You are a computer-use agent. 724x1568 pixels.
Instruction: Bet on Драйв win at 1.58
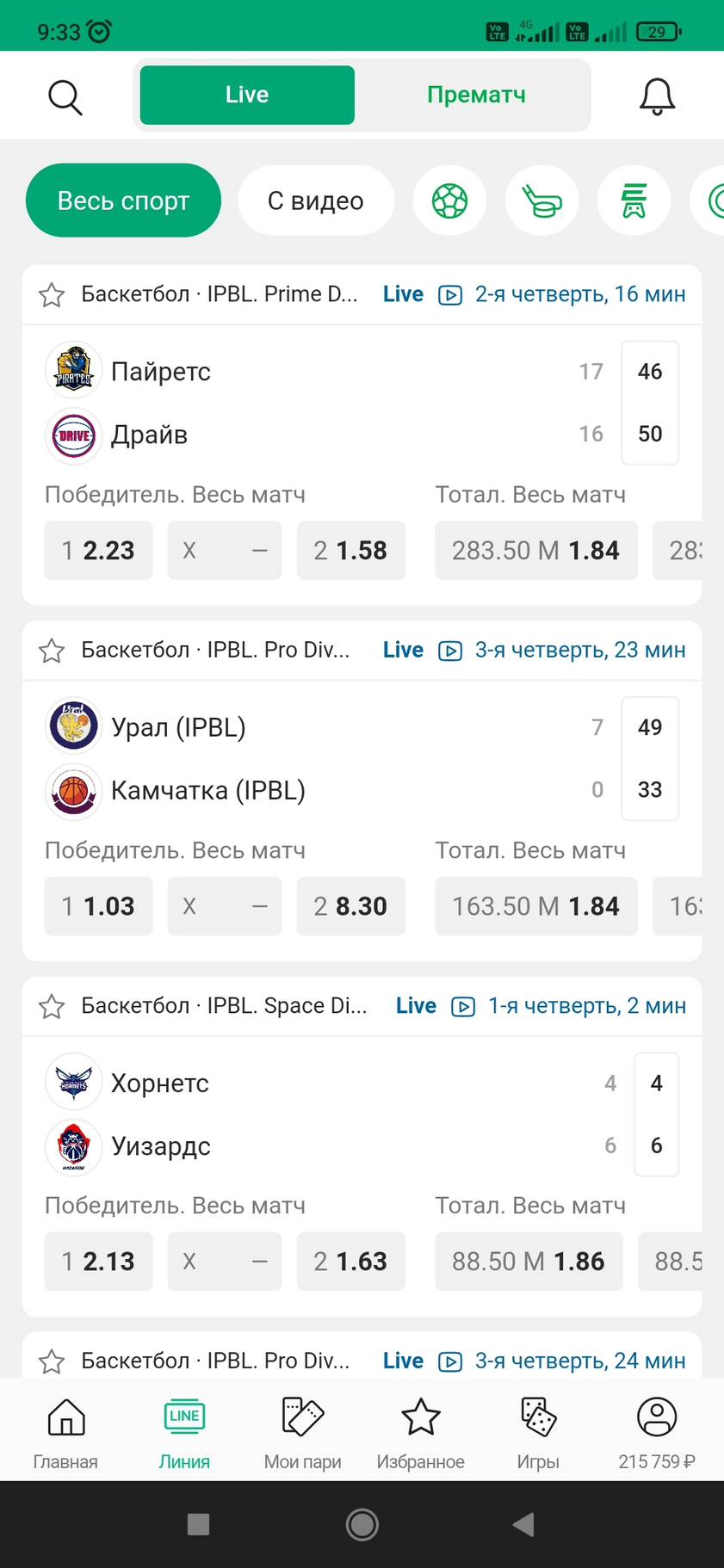pos(350,550)
